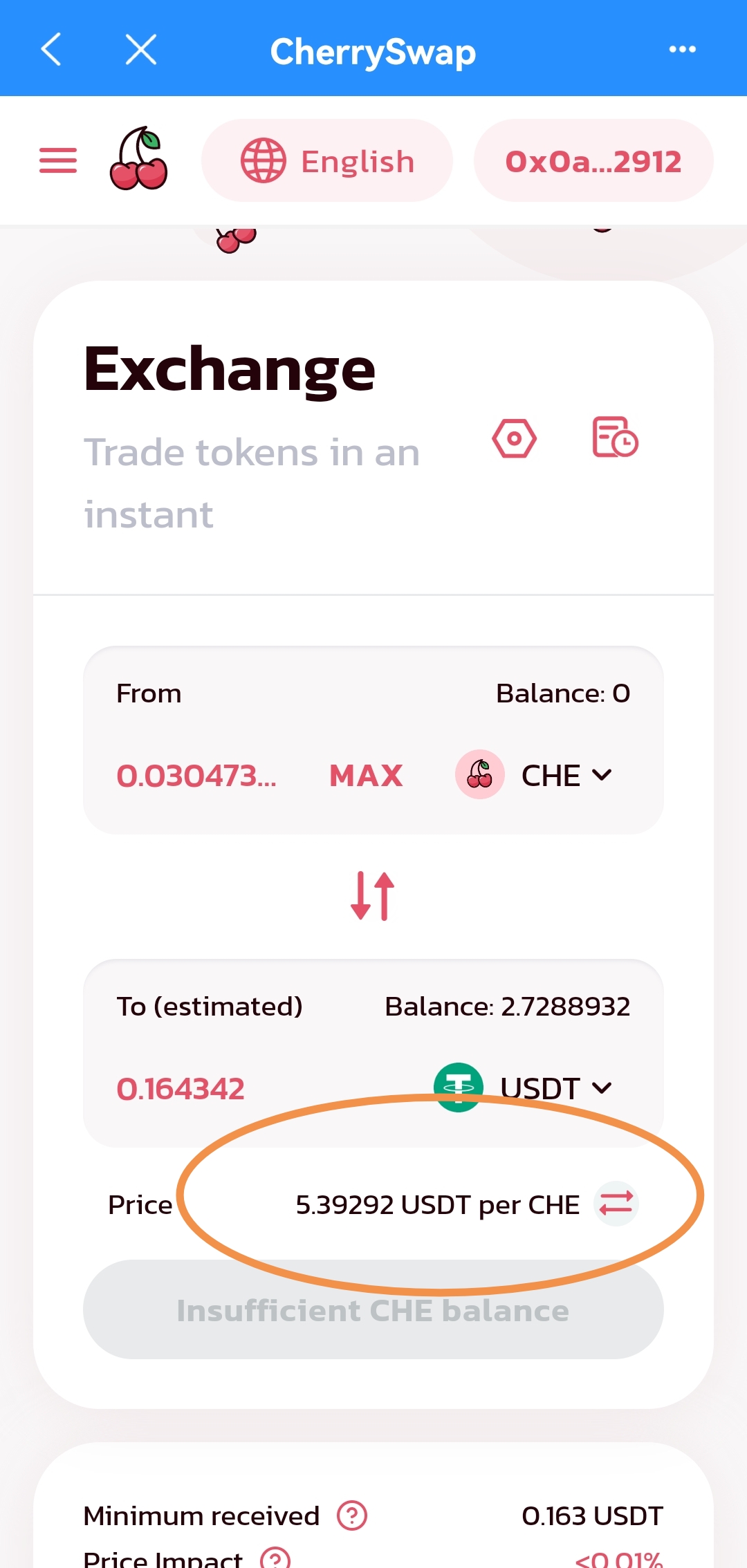This screenshot has height=1568, width=747.
Task: Edit the From amount field
Action: [x=197, y=776]
